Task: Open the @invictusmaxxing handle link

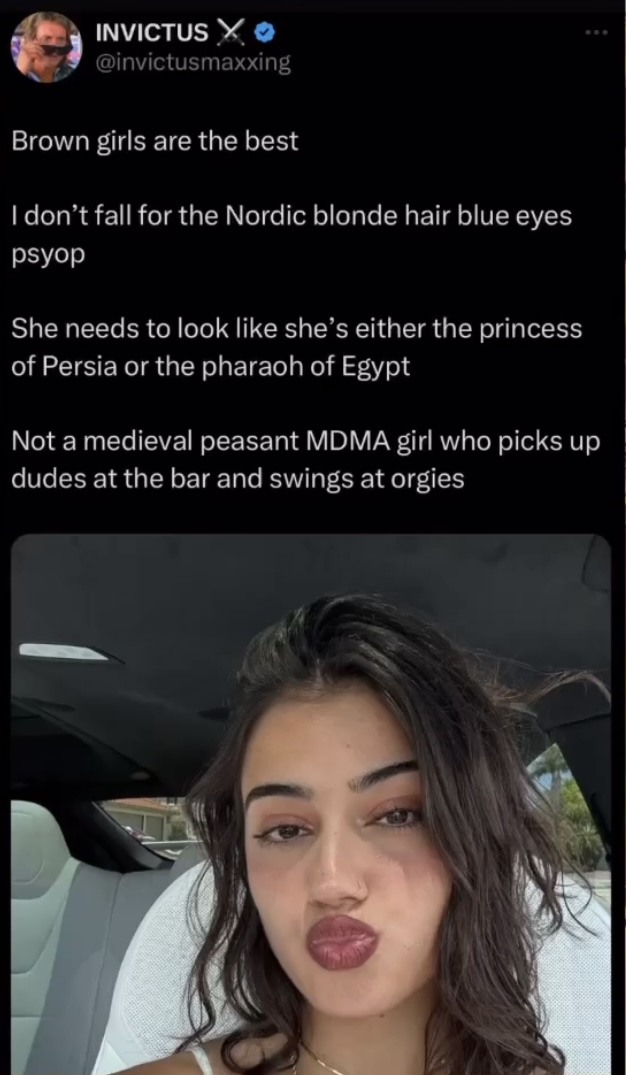Action: coord(192,63)
